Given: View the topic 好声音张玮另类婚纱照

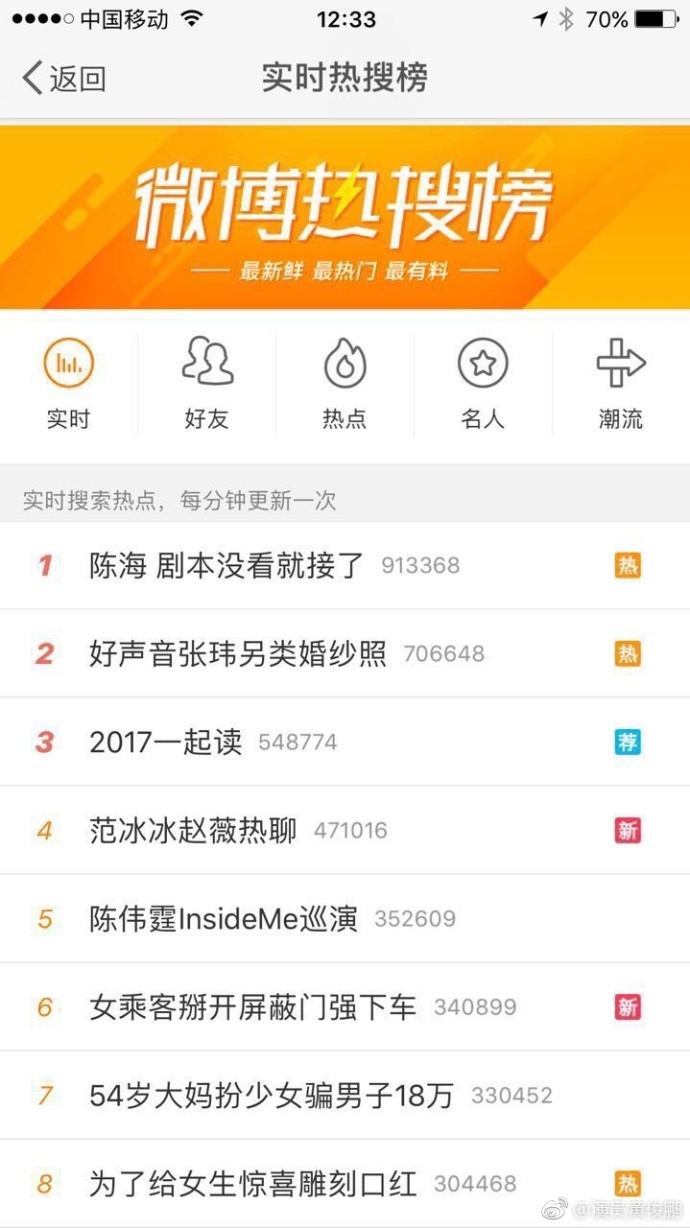Looking at the screenshot, I should 238,654.
